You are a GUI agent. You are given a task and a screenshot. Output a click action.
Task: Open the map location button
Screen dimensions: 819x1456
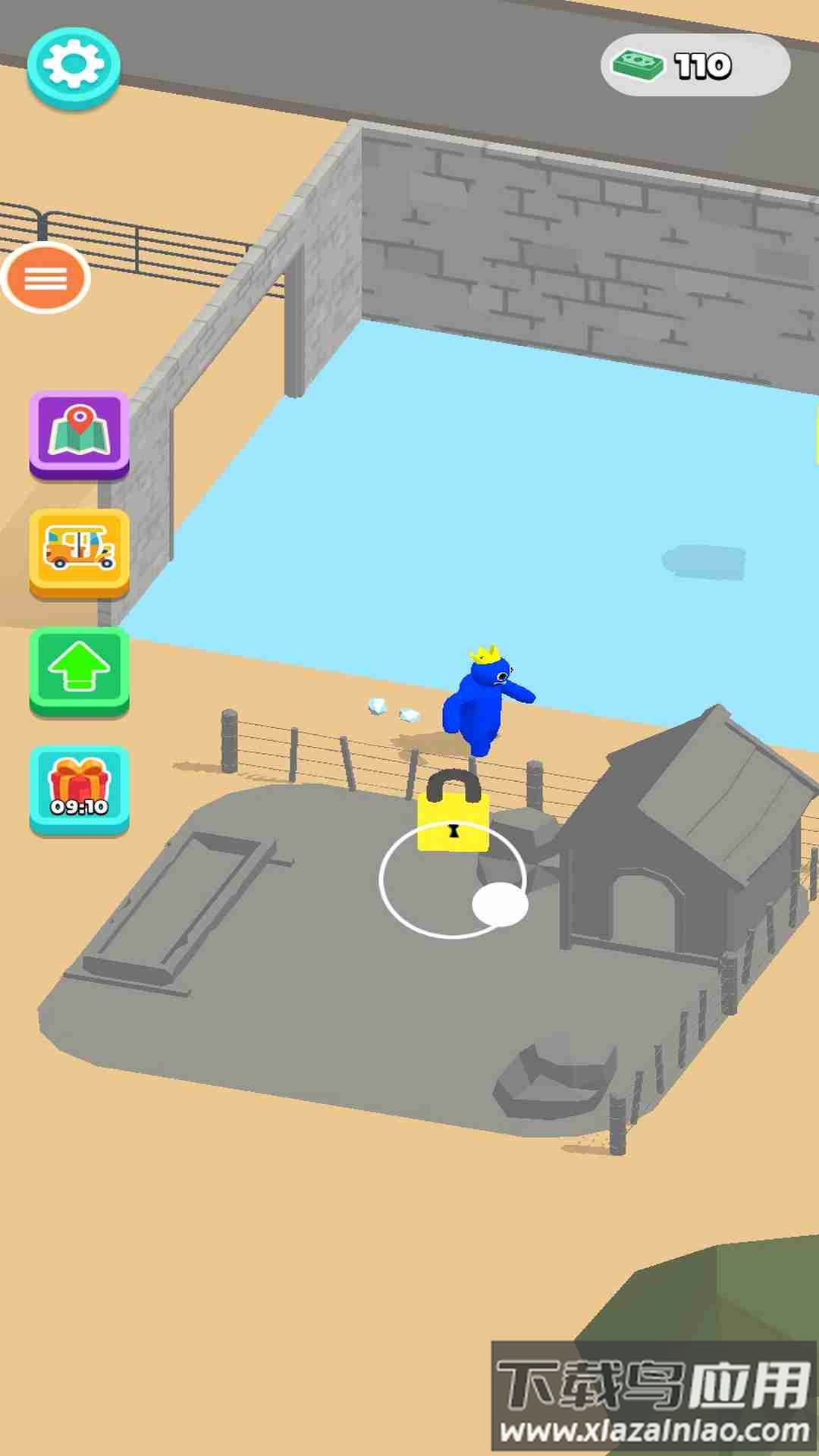[x=79, y=433]
